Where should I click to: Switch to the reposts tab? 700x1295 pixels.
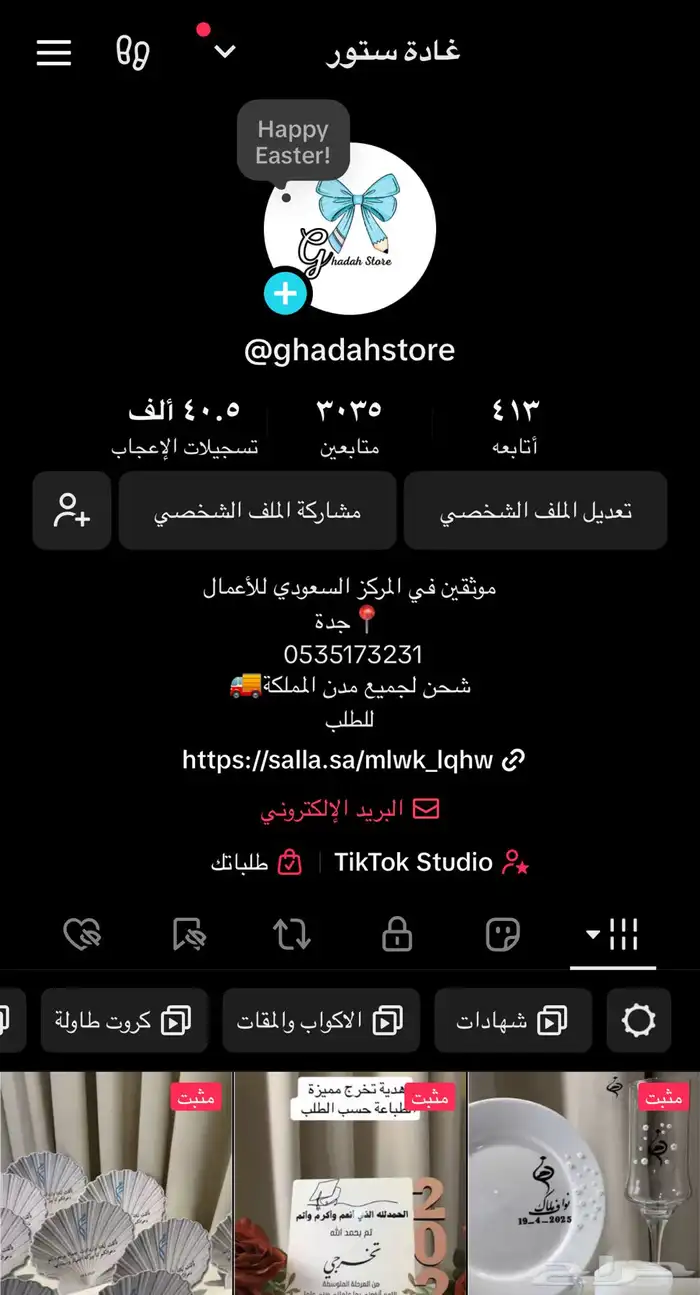(x=292, y=935)
